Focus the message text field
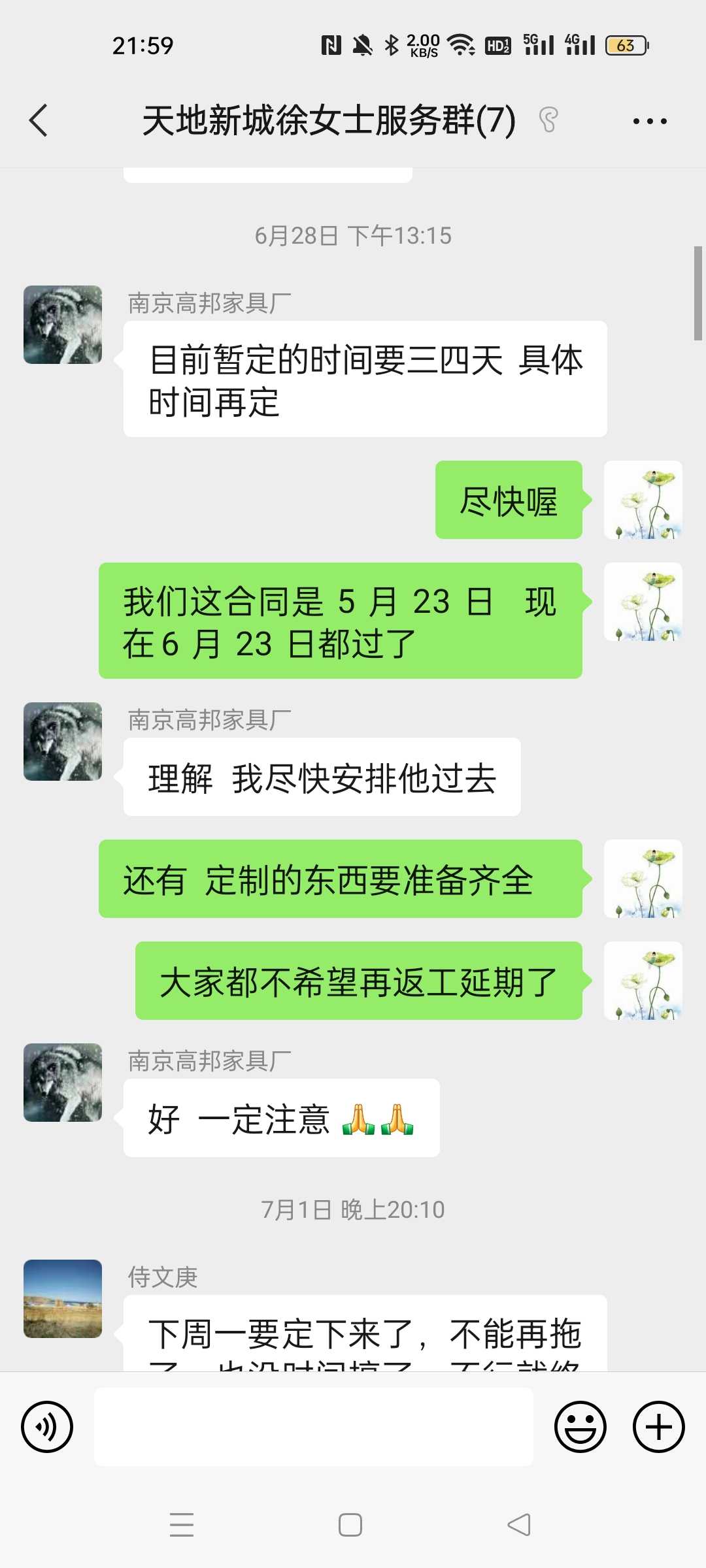 314,1427
